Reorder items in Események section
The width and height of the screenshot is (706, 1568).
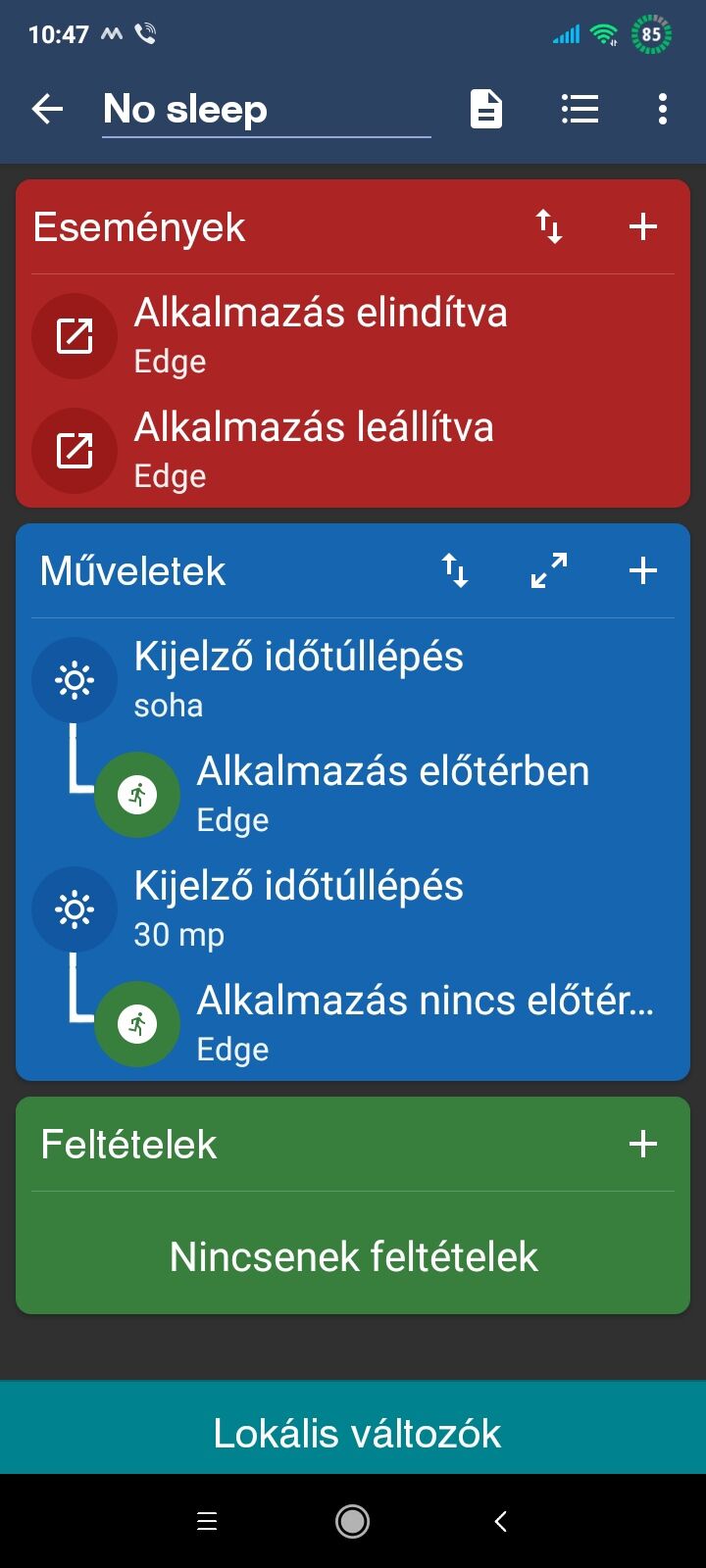549,227
